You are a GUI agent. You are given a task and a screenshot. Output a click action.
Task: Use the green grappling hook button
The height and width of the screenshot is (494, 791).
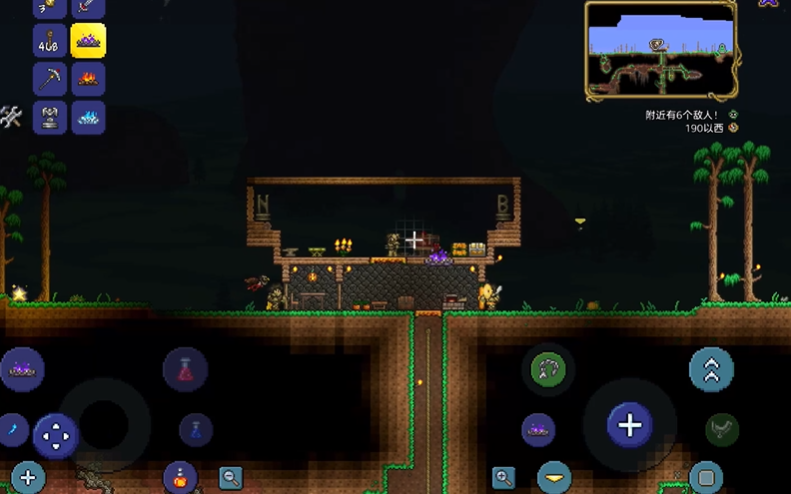[547, 370]
